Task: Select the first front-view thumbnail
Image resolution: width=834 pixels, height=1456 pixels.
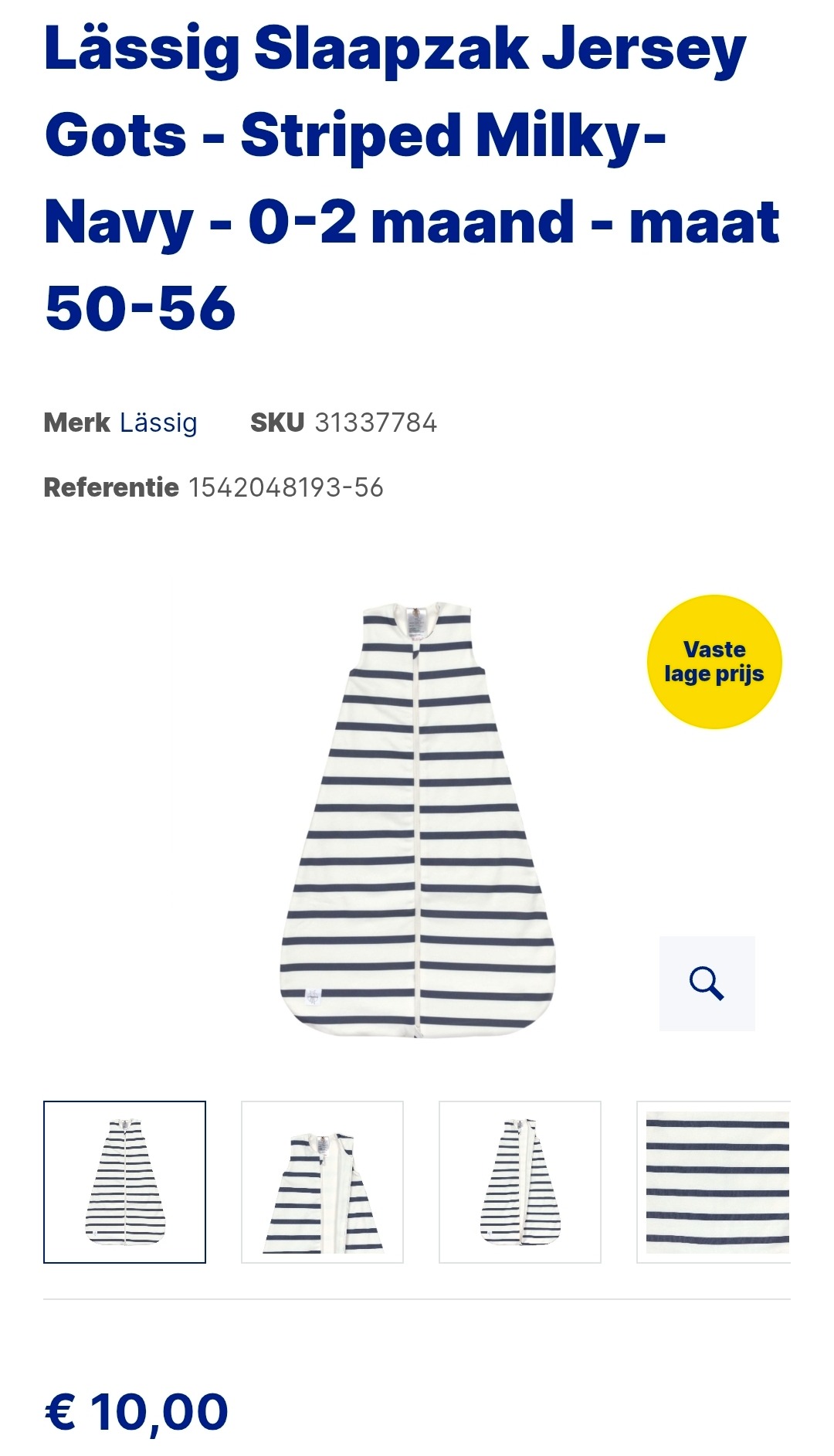Action: click(x=124, y=1182)
